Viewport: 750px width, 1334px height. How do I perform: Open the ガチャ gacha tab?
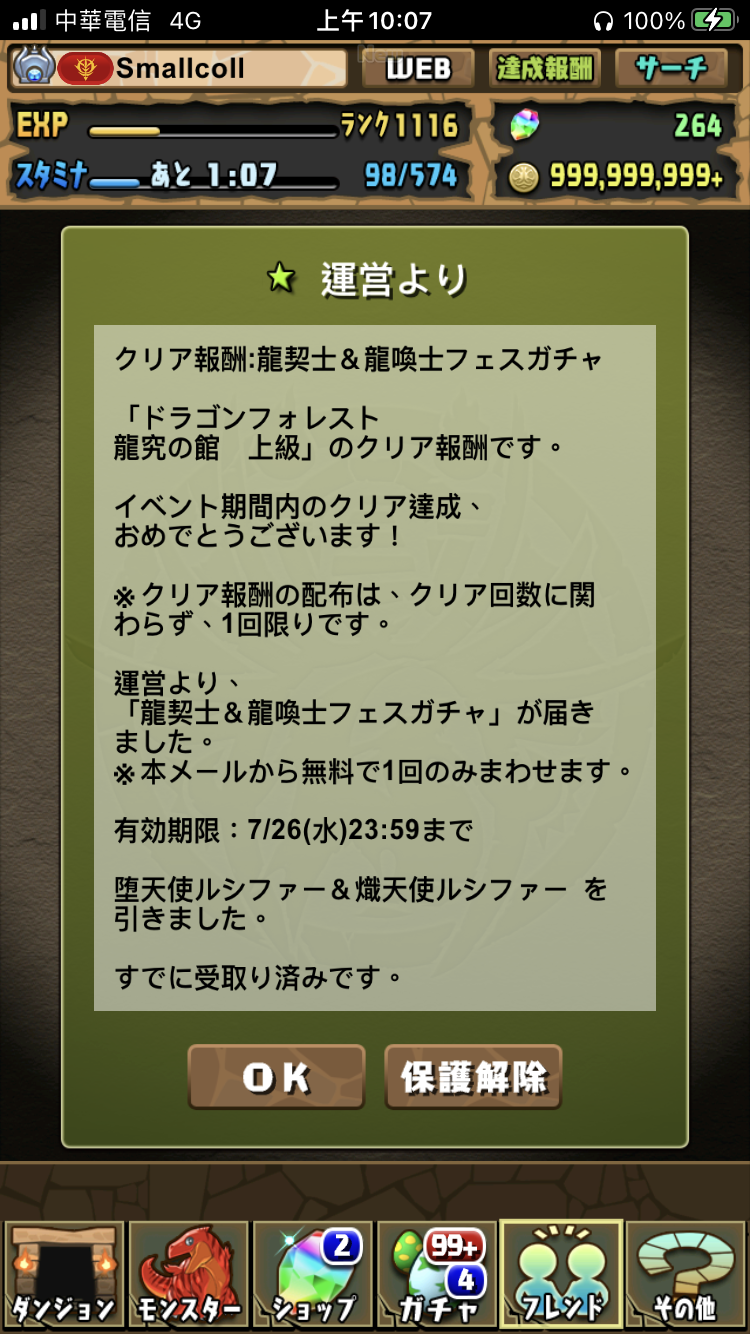coord(436,1272)
